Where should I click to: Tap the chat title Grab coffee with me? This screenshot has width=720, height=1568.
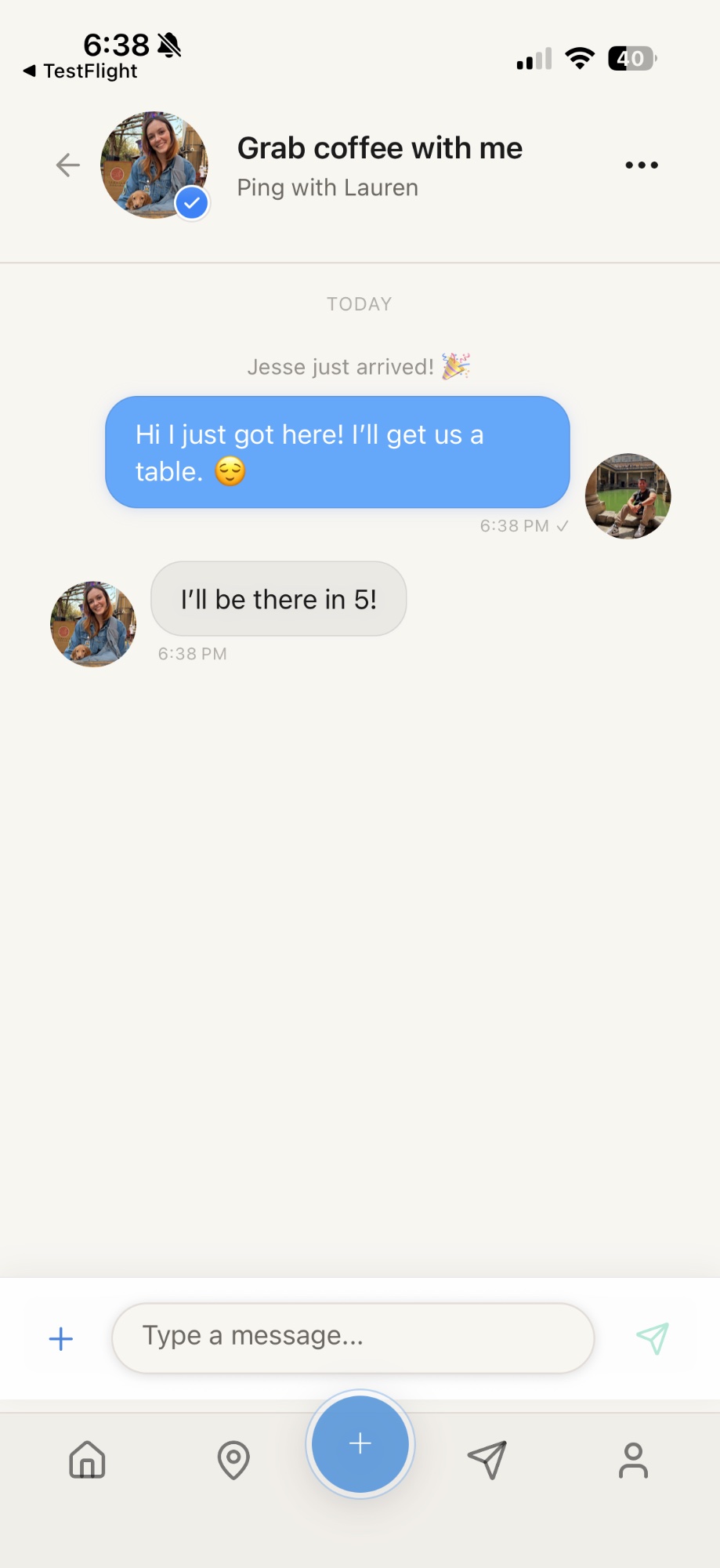pyautogui.click(x=380, y=148)
